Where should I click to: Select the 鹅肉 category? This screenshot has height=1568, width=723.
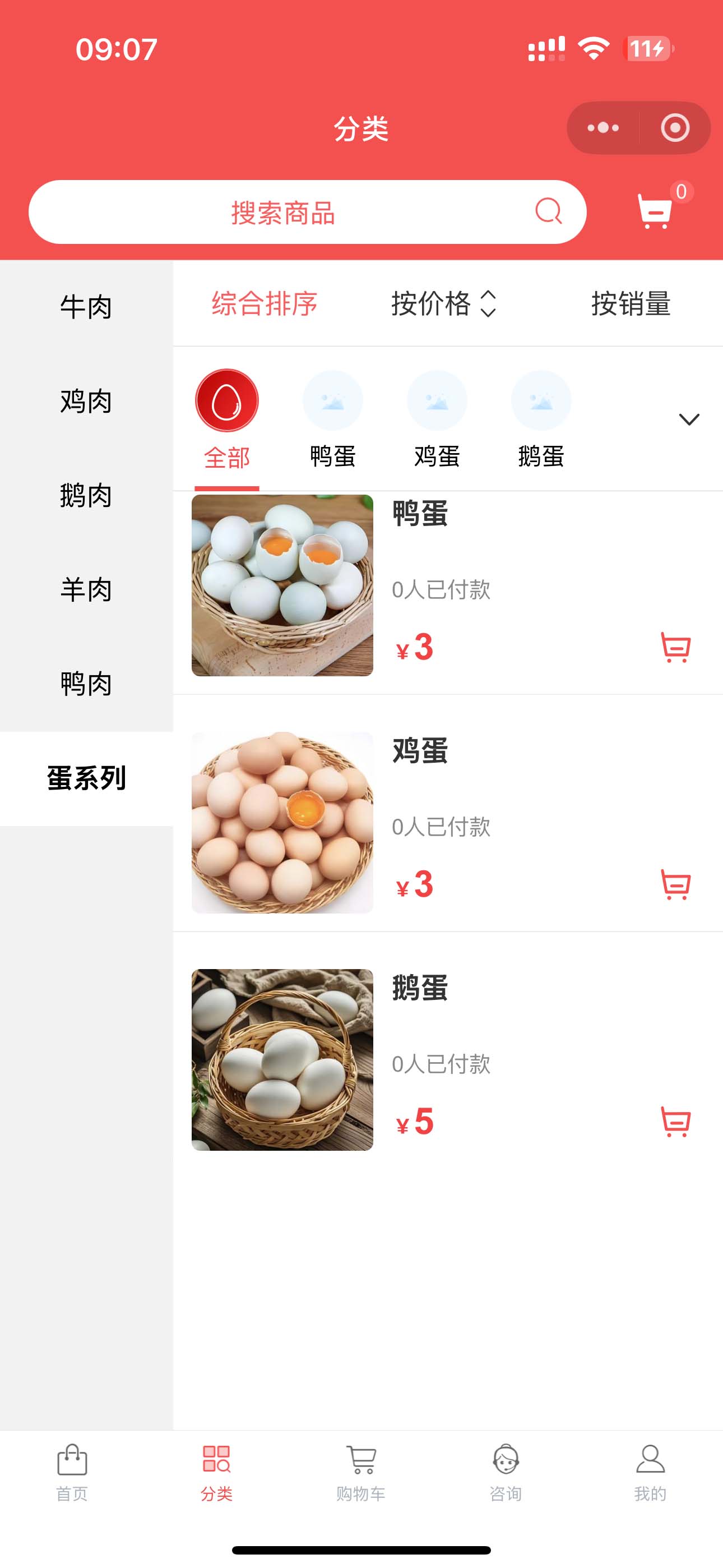pyautogui.click(x=86, y=496)
